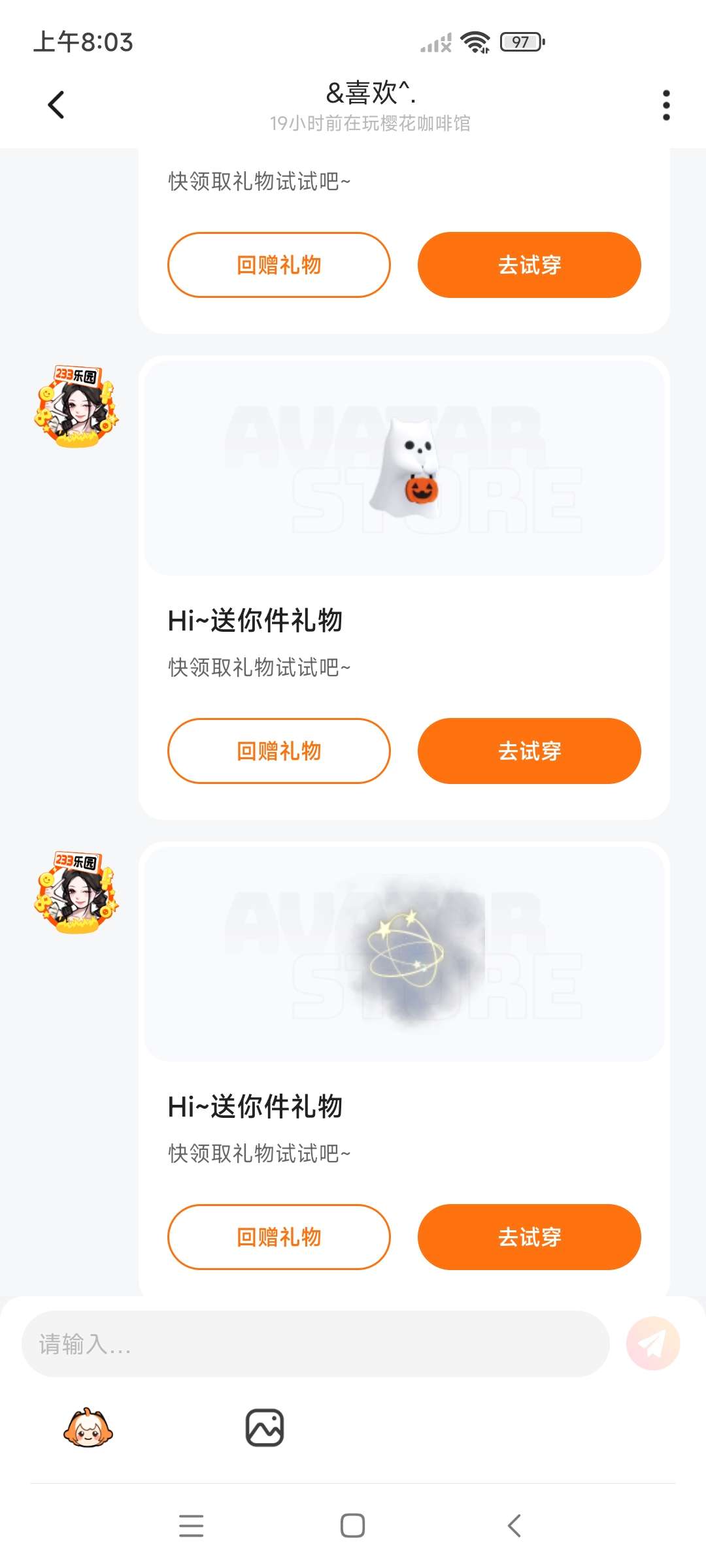This screenshot has height=1568, width=706.
Task: Open the ghost with pumpkin gift card
Action: click(x=404, y=468)
